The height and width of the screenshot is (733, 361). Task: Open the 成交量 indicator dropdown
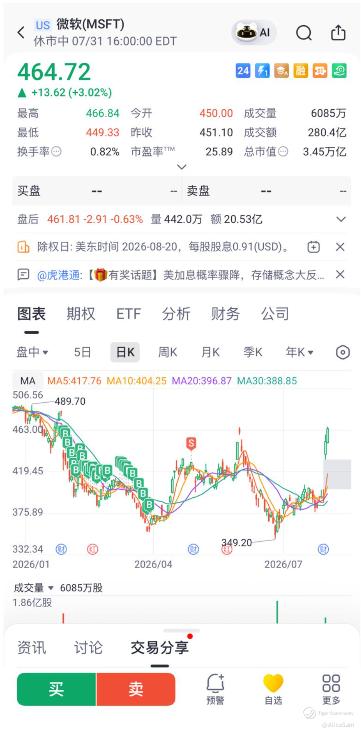click(x=33, y=588)
